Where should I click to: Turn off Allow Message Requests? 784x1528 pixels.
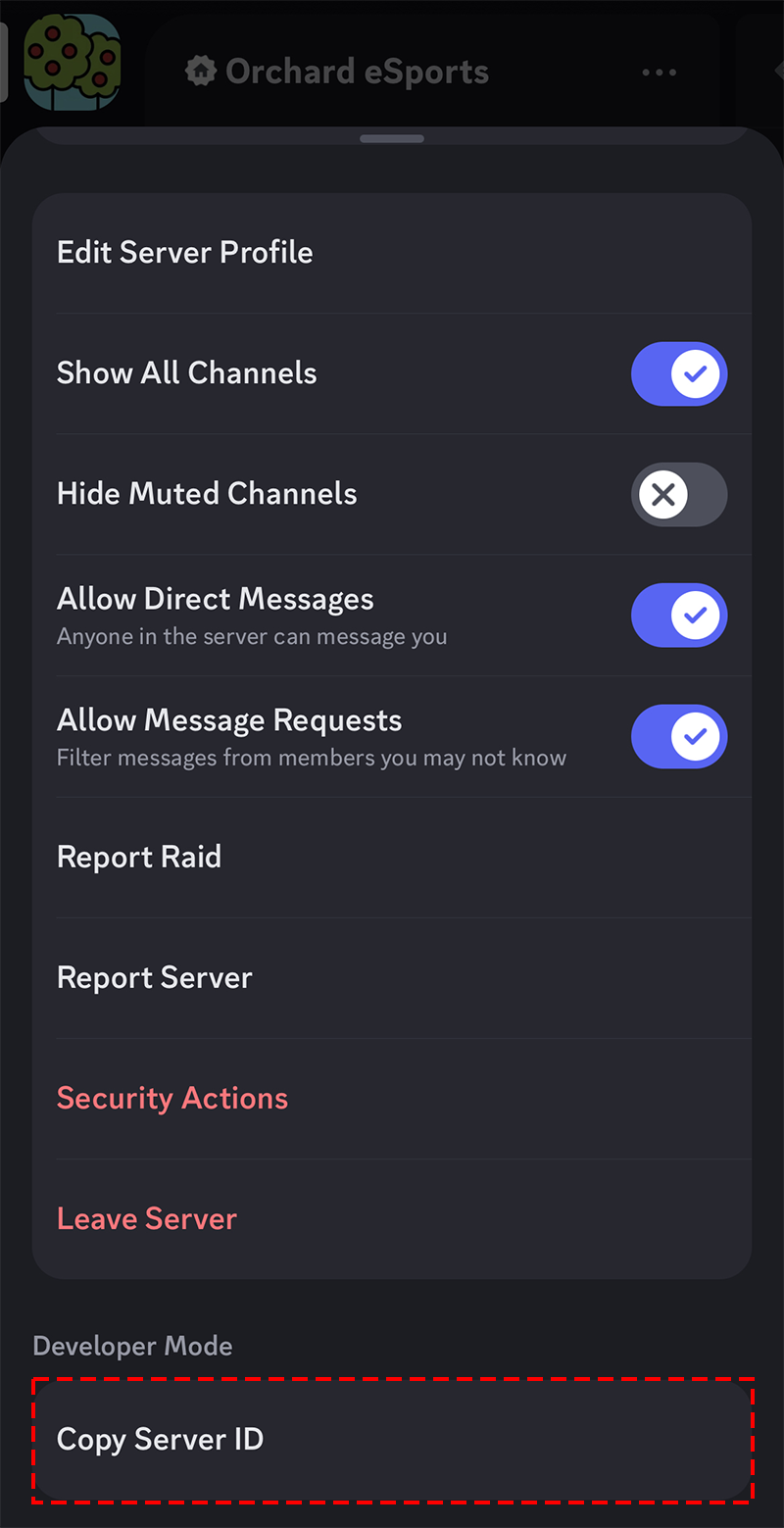coord(678,736)
